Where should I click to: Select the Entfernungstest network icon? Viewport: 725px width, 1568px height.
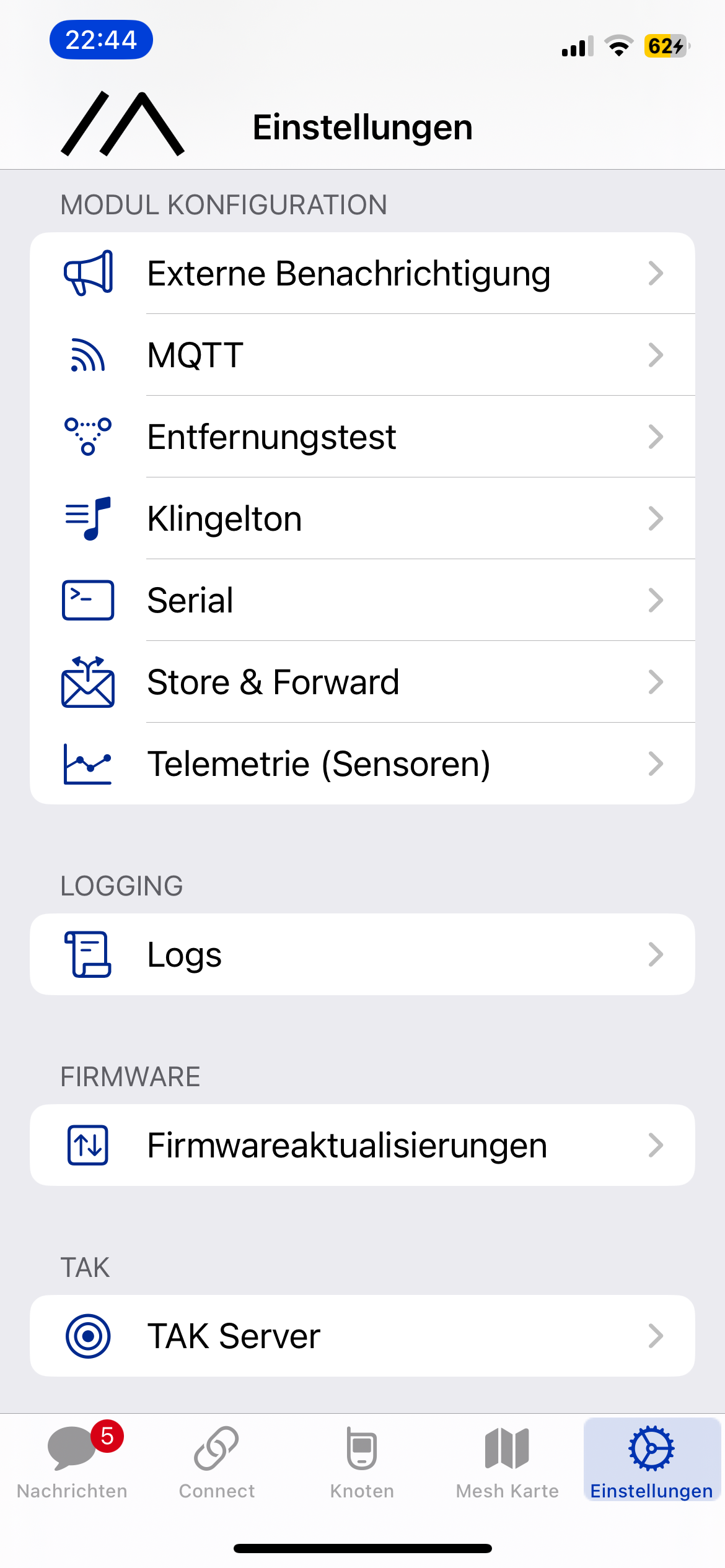(87, 437)
